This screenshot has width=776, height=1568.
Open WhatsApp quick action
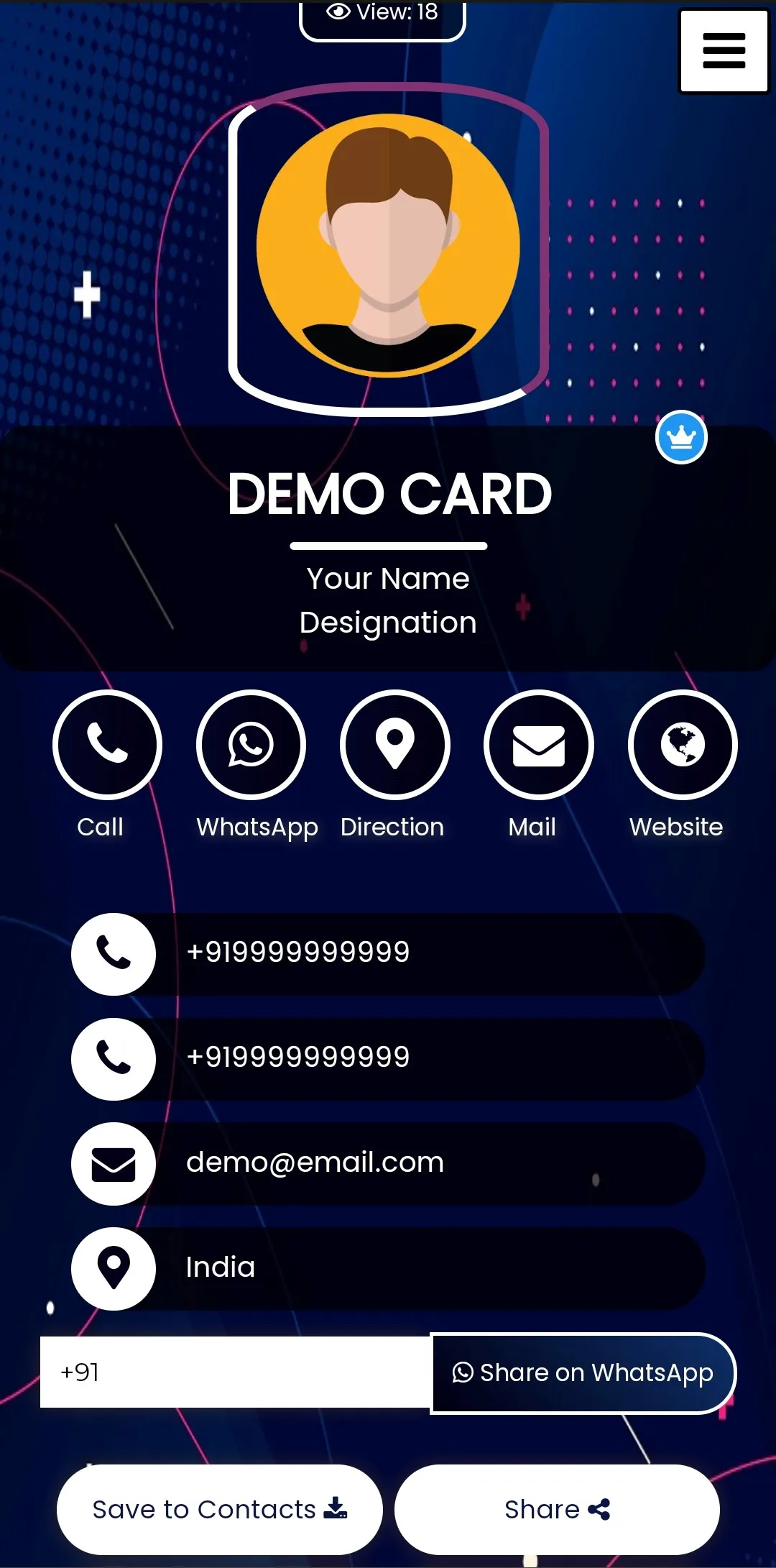251,745
